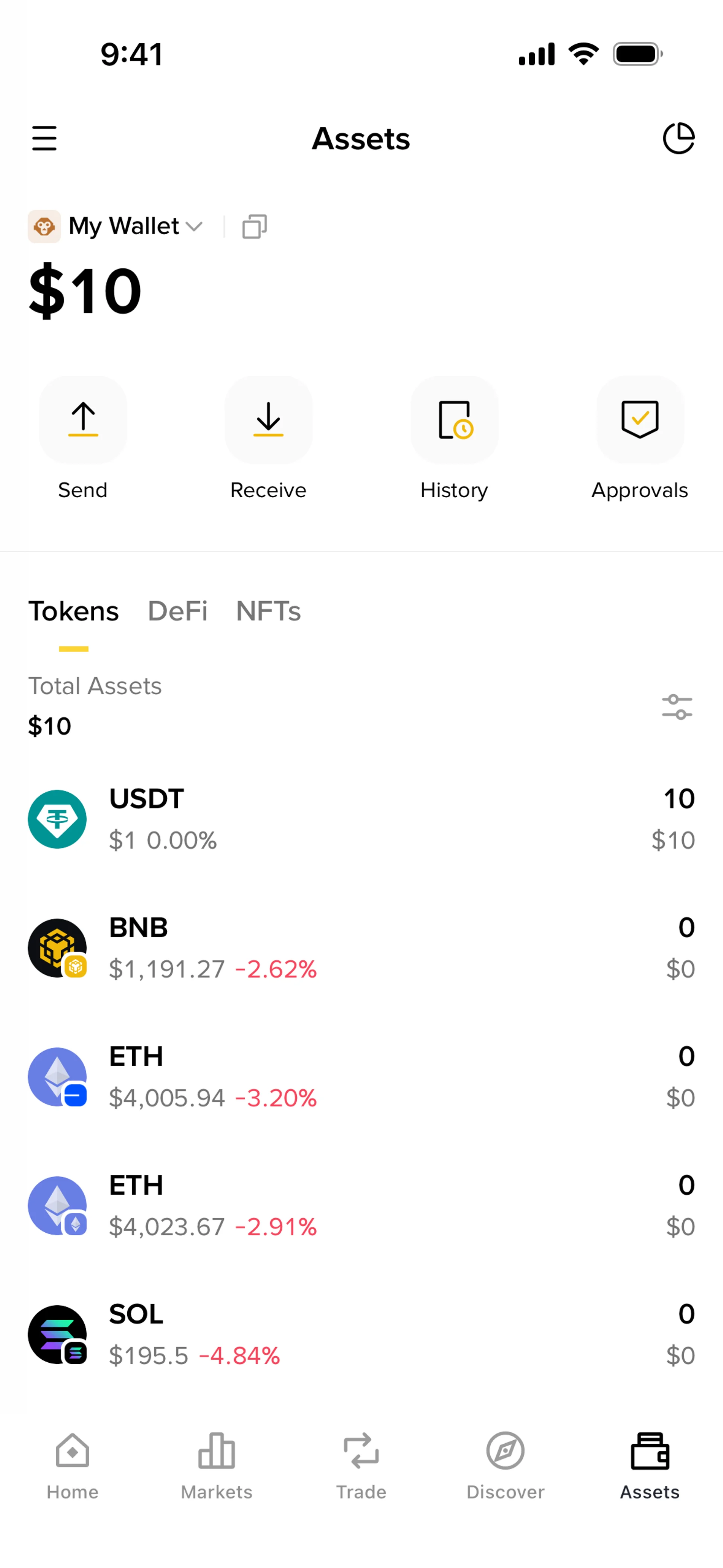Viewport: 723px width, 1568px height.
Task: Open transaction History
Action: pyautogui.click(x=454, y=420)
